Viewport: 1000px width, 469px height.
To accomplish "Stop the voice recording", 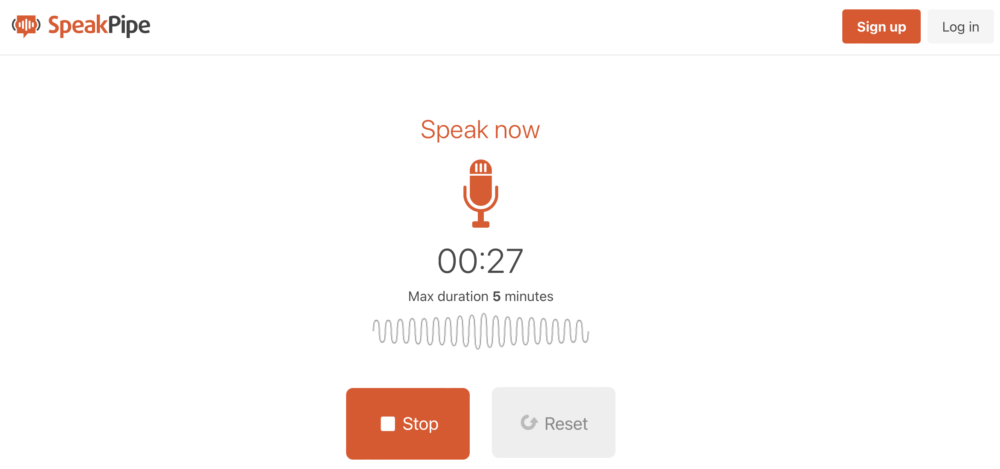I will (x=408, y=424).
